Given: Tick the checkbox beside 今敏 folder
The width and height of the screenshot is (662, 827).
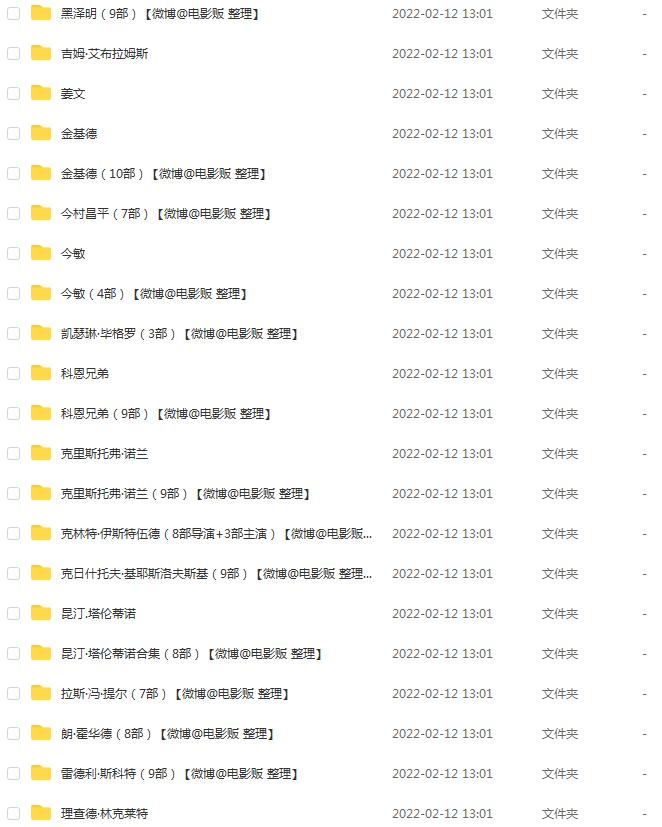Looking at the screenshot, I should pos(14,254).
